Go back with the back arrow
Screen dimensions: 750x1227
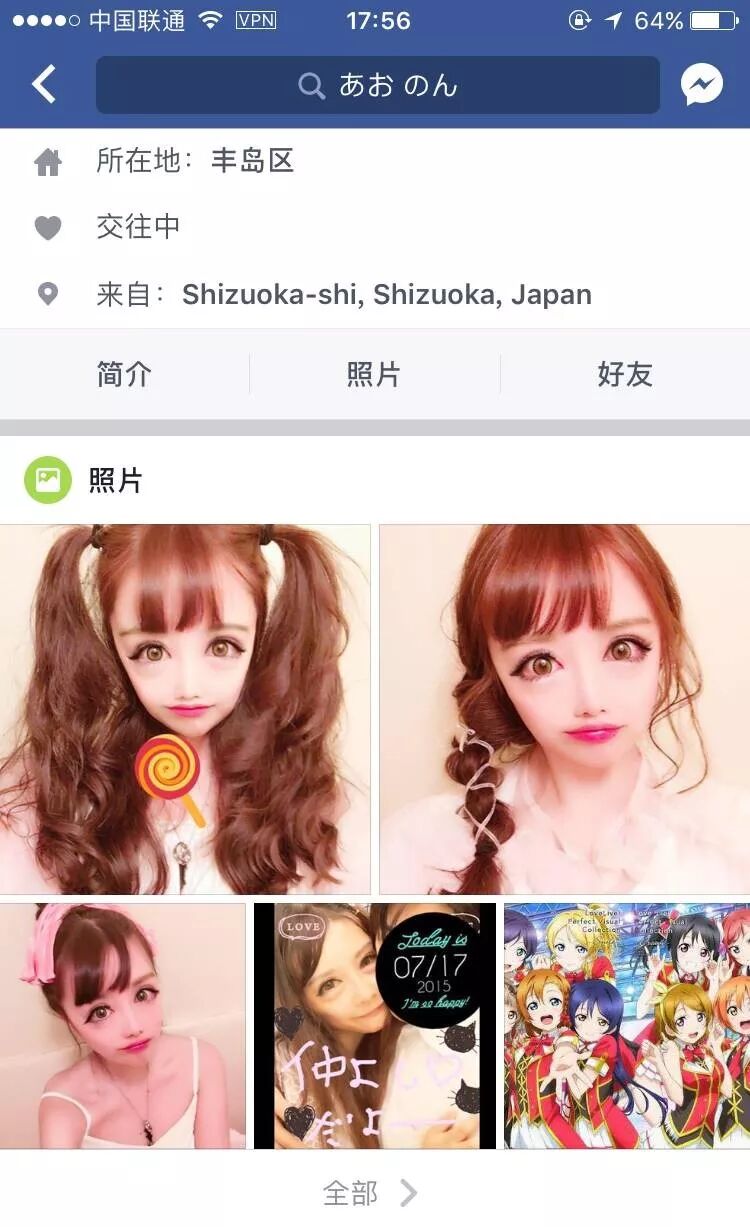point(44,85)
